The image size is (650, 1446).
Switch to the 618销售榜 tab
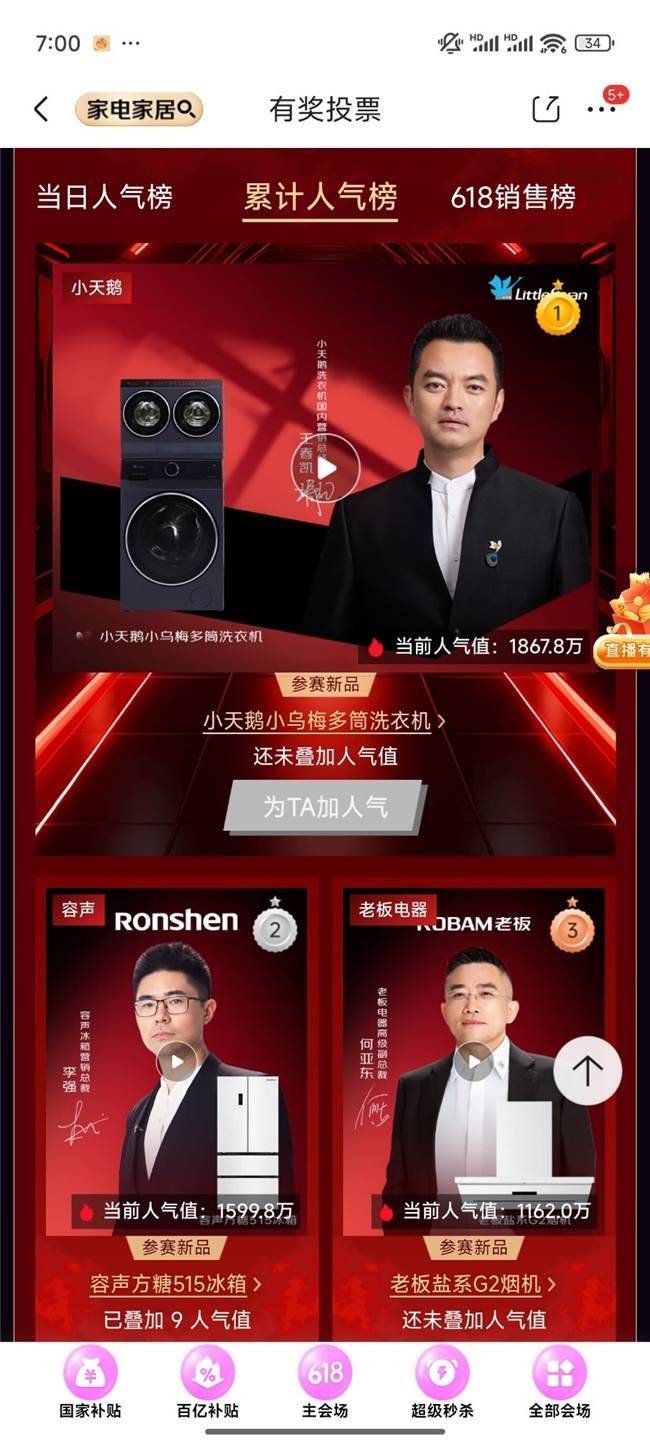pos(513,197)
